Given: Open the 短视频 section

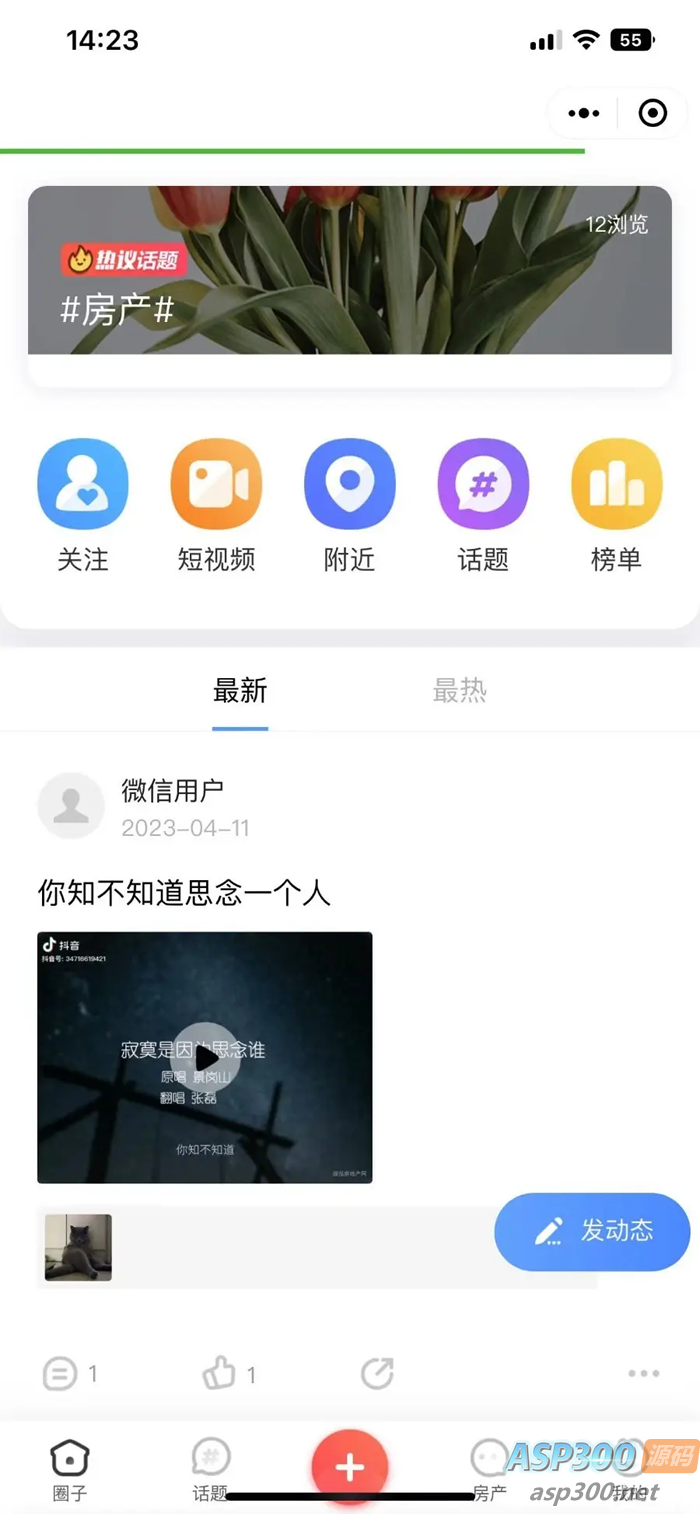Looking at the screenshot, I should click(x=216, y=485).
